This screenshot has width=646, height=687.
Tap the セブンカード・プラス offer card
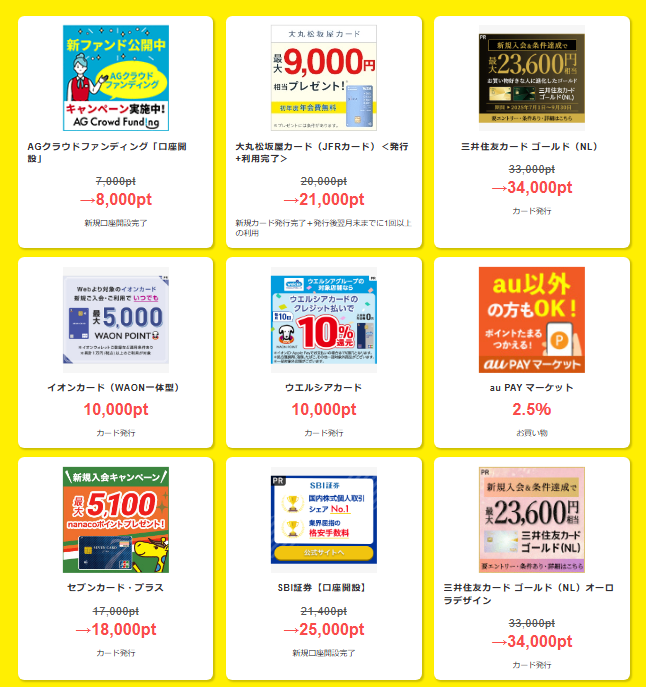(x=116, y=566)
